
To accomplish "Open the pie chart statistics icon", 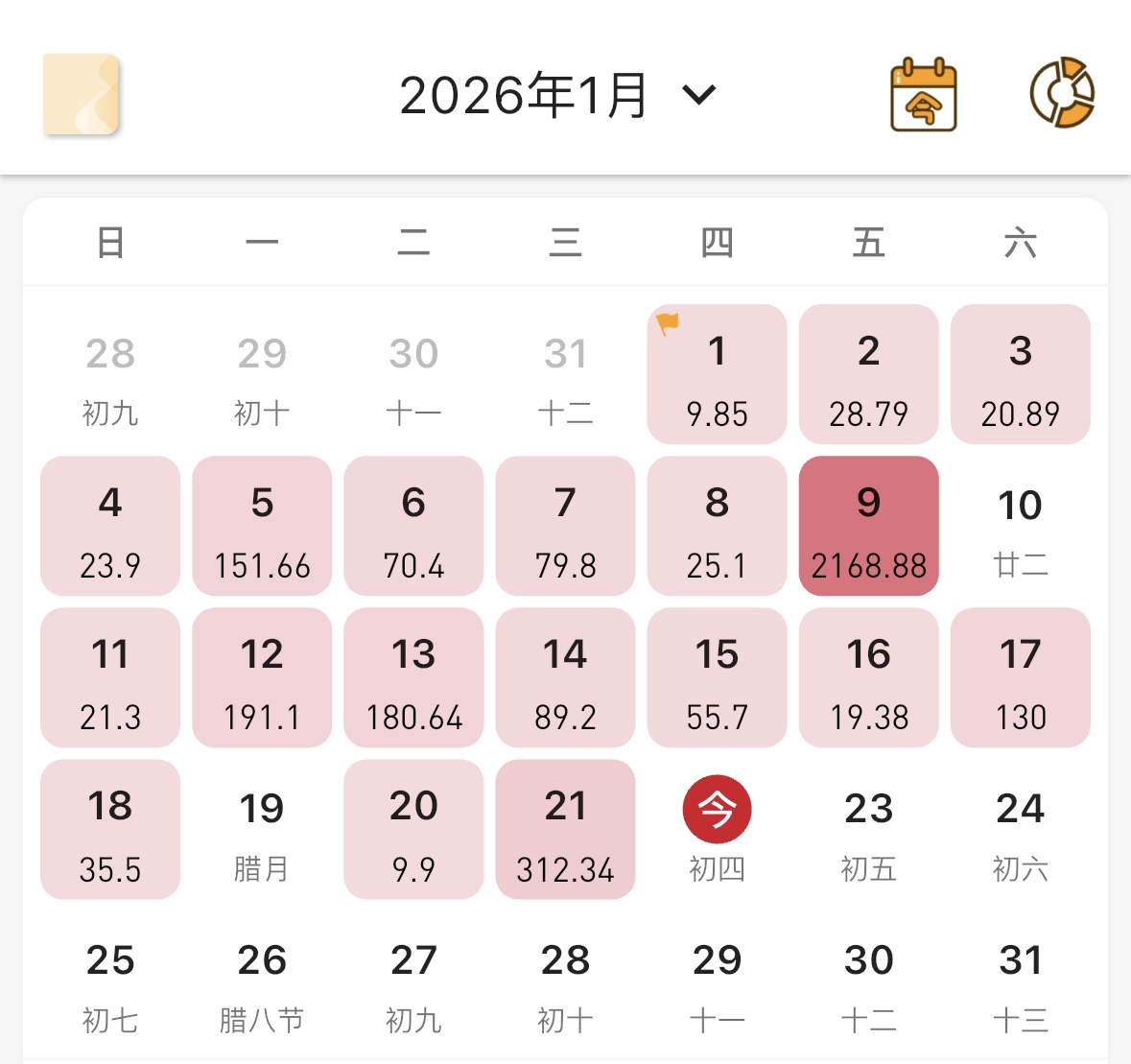I will (1062, 93).
